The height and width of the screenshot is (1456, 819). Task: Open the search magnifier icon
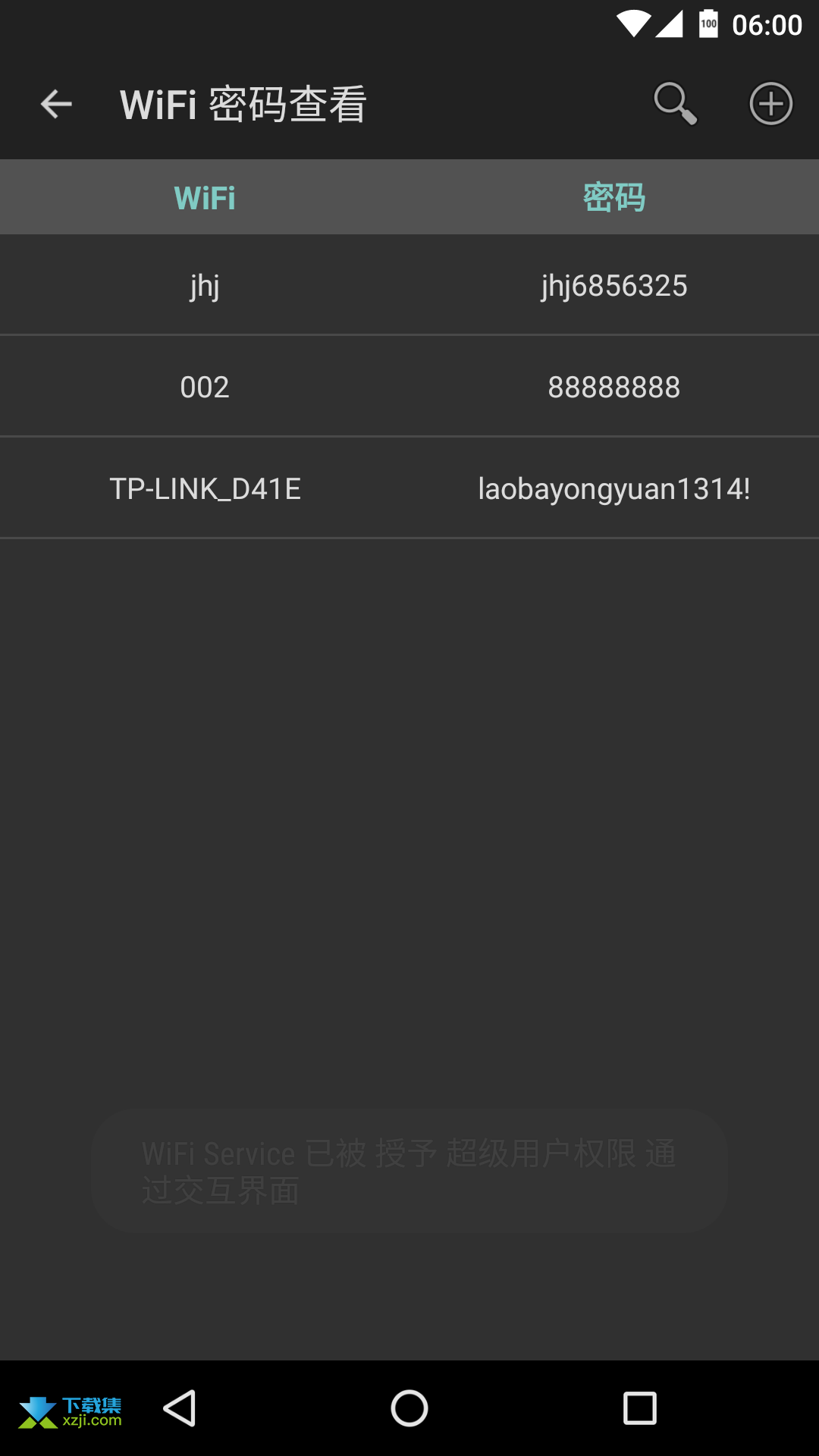tap(675, 104)
